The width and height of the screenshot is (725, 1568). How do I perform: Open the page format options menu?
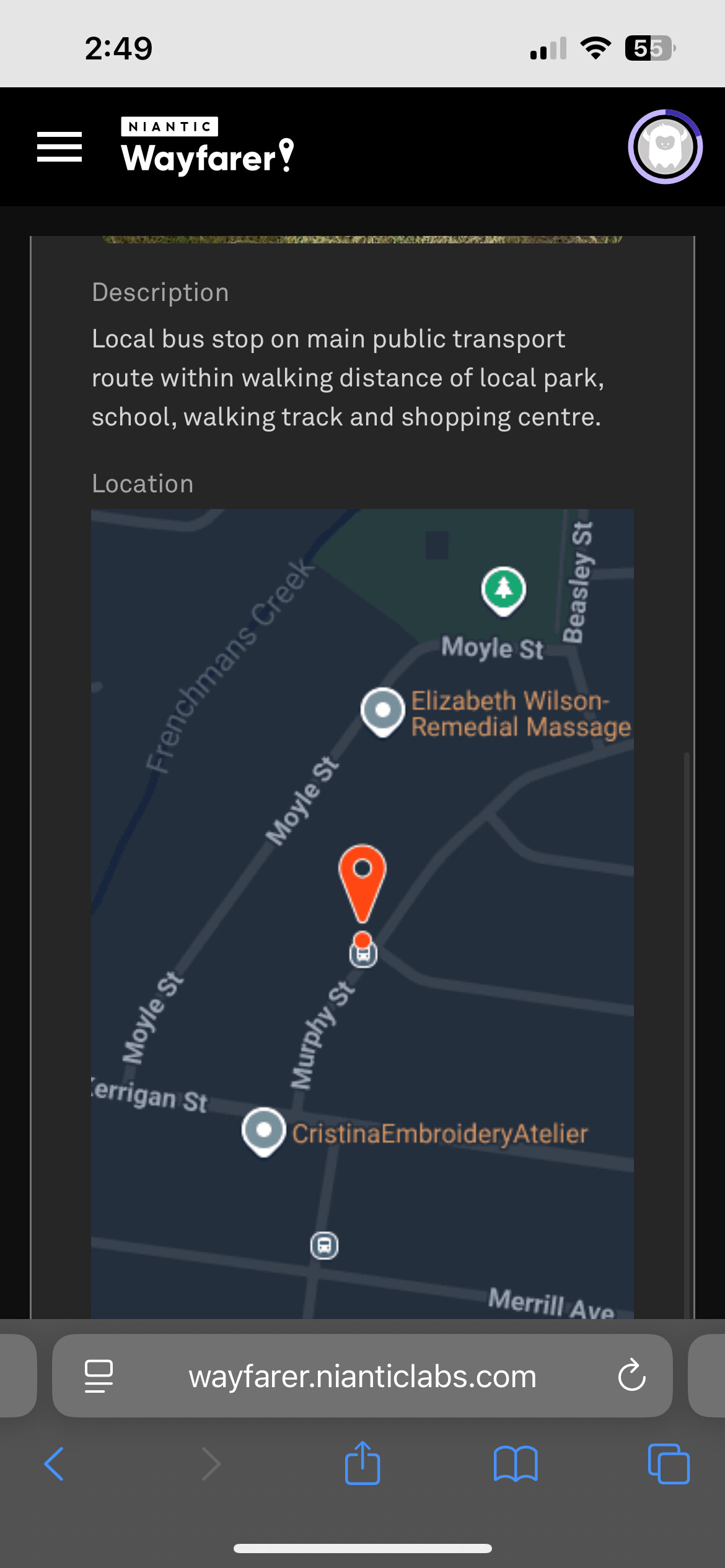99,1377
